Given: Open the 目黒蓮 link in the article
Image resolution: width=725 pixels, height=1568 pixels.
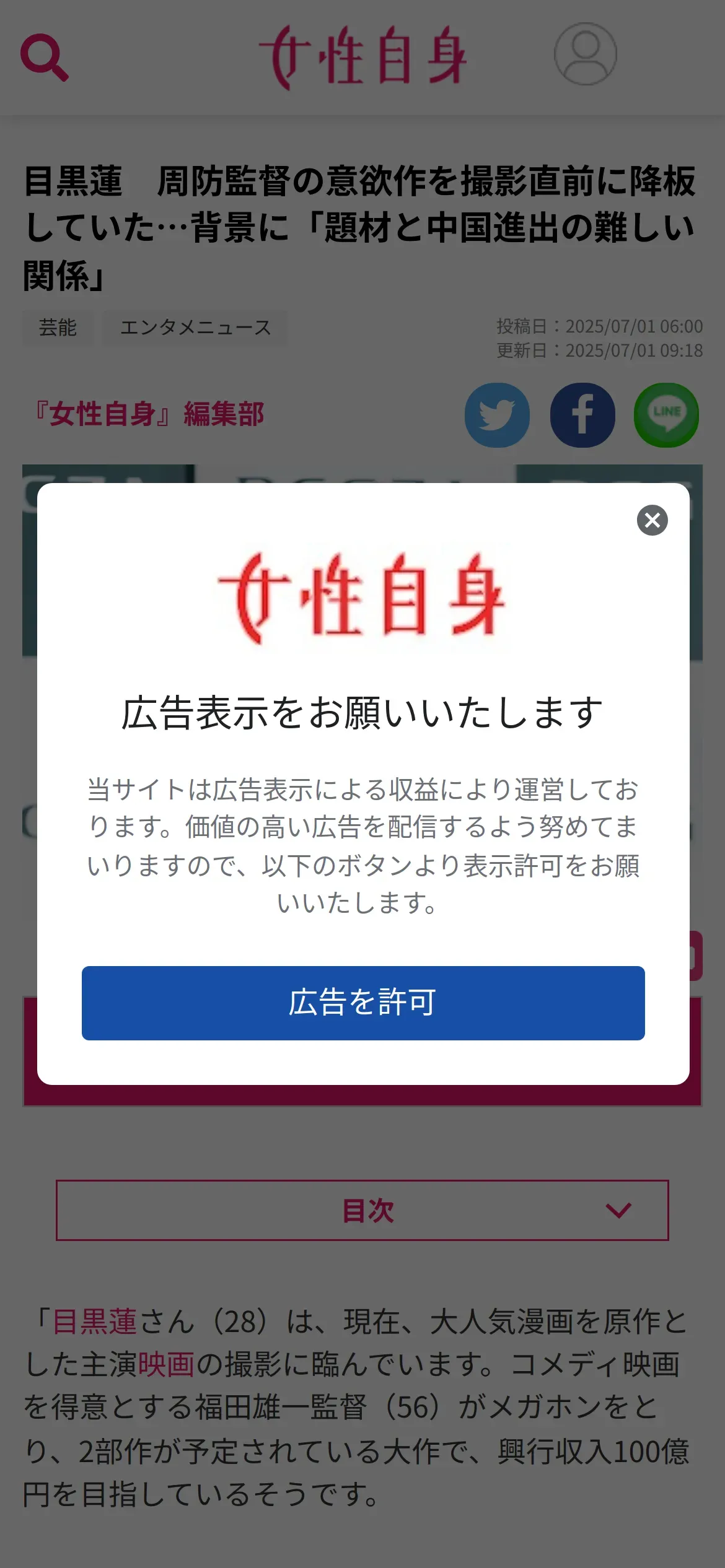Looking at the screenshot, I should 94,1322.
